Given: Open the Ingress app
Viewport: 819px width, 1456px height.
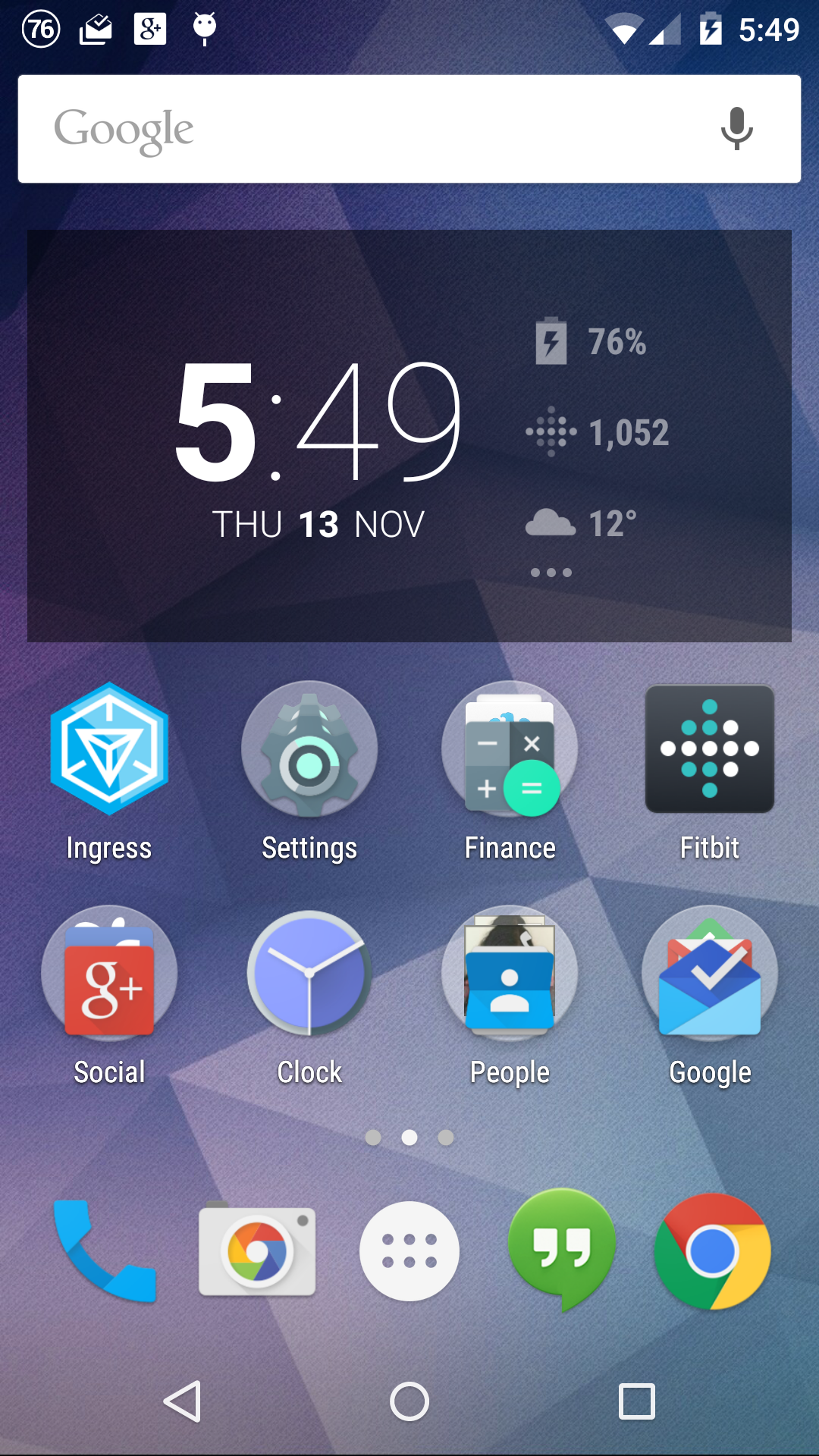Looking at the screenshot, I should point(109,771).
